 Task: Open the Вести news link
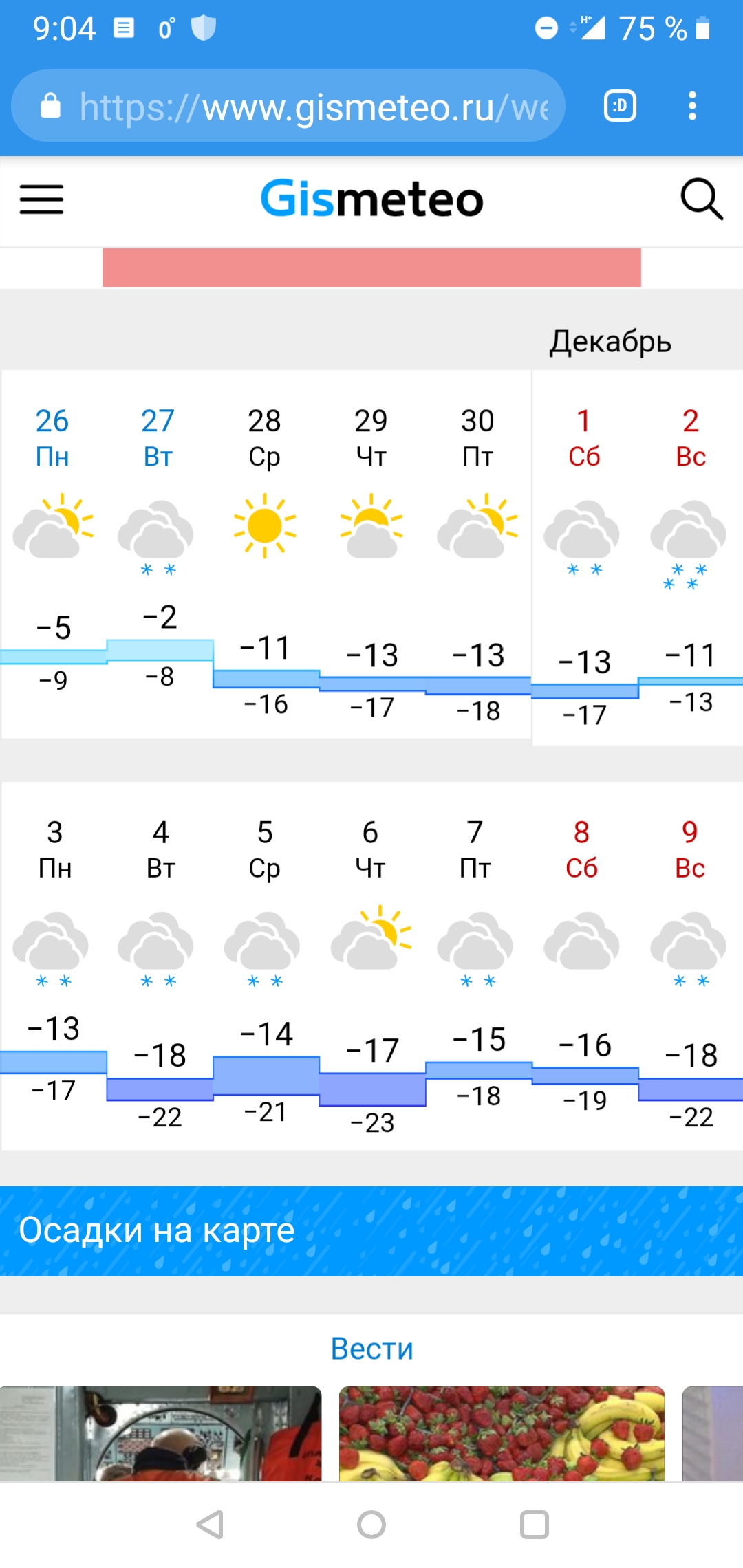pos(371,1349)
